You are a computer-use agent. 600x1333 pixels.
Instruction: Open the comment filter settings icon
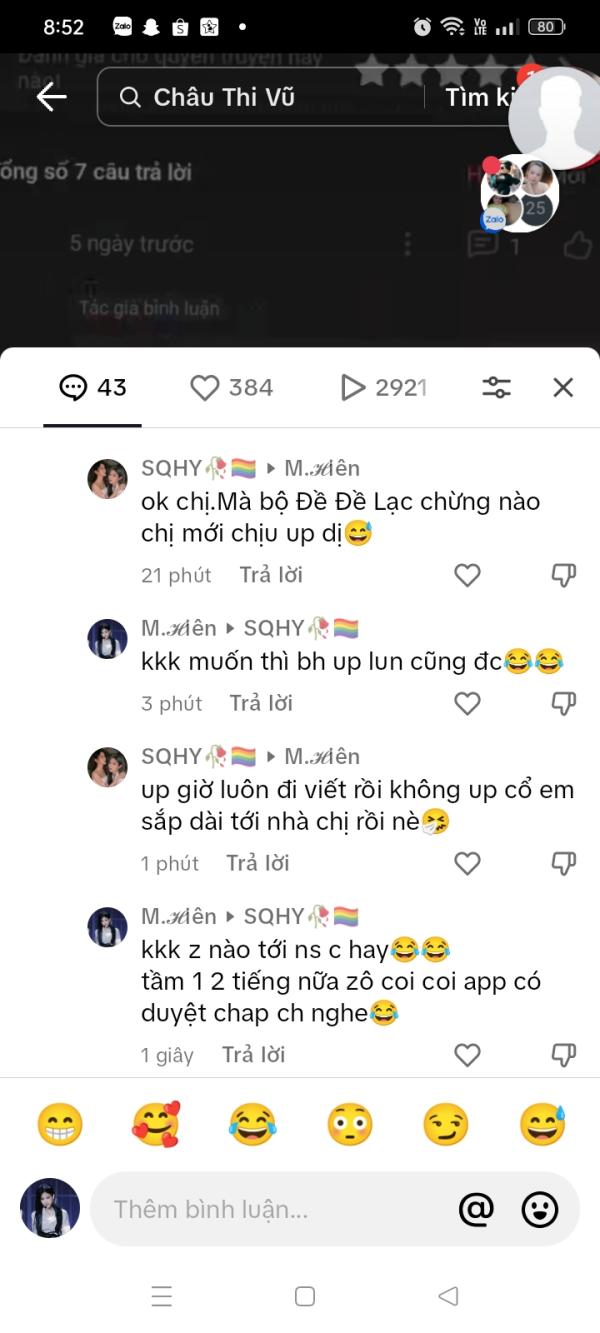[497, 388]
